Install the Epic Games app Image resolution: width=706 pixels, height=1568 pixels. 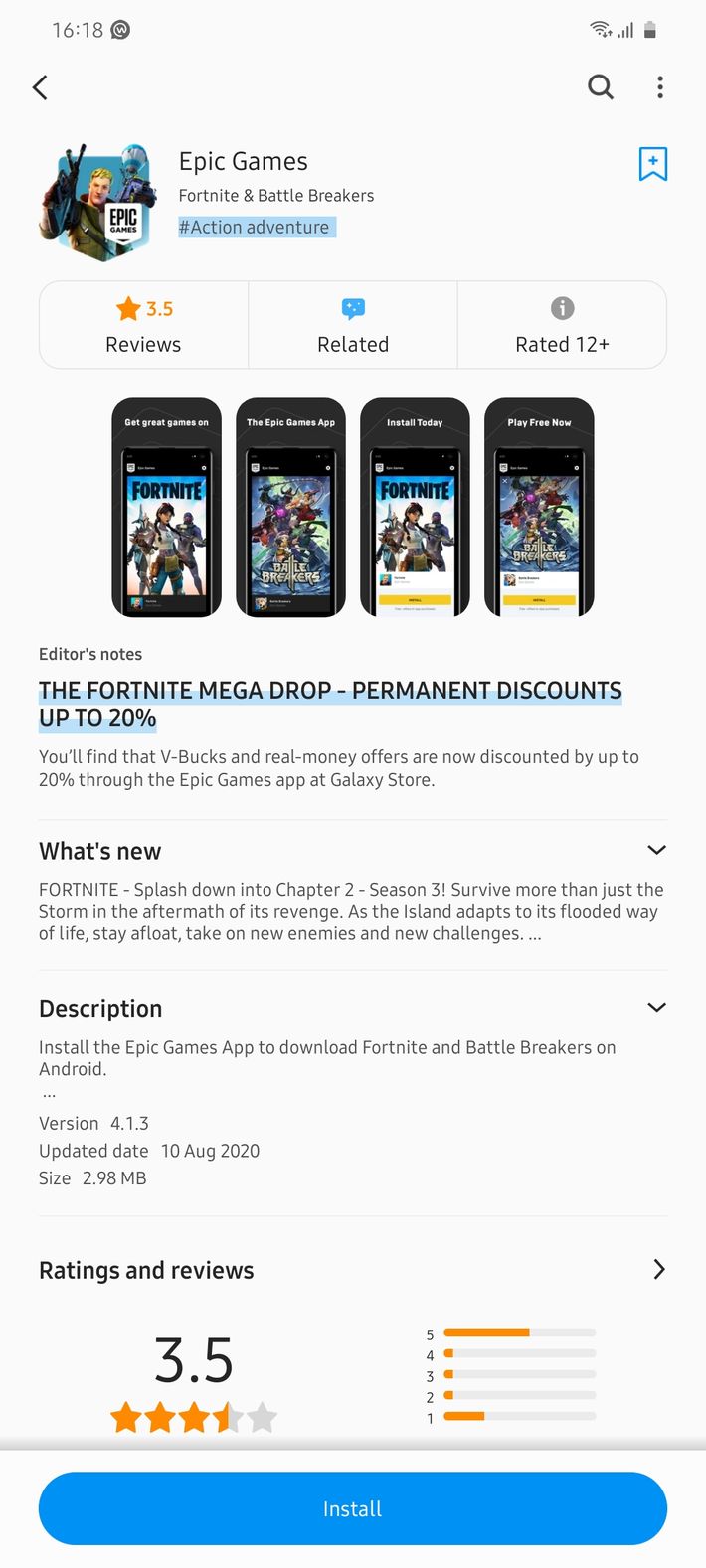coord(353,1508)
